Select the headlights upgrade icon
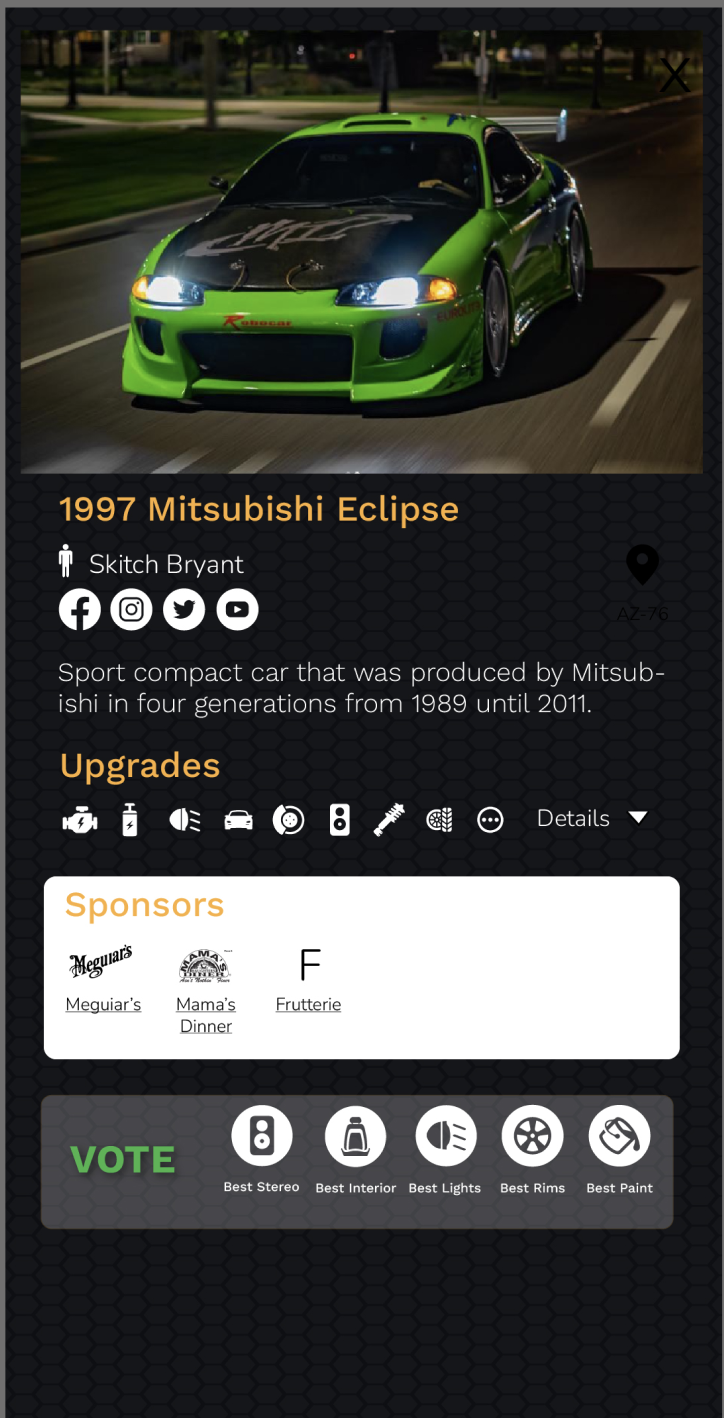 coord(184,818)
